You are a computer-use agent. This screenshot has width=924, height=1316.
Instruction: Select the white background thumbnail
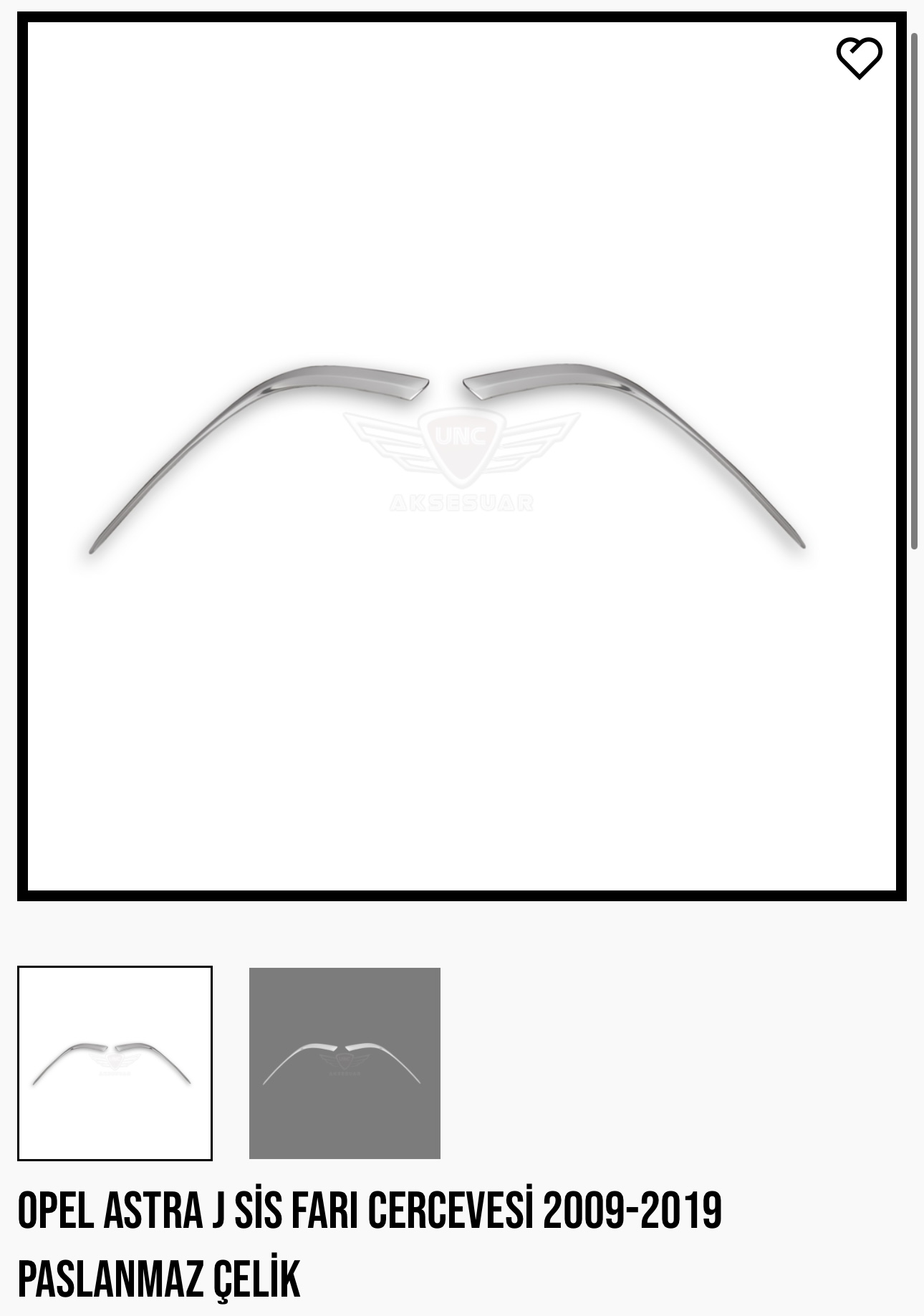(x=115, y=1062)
